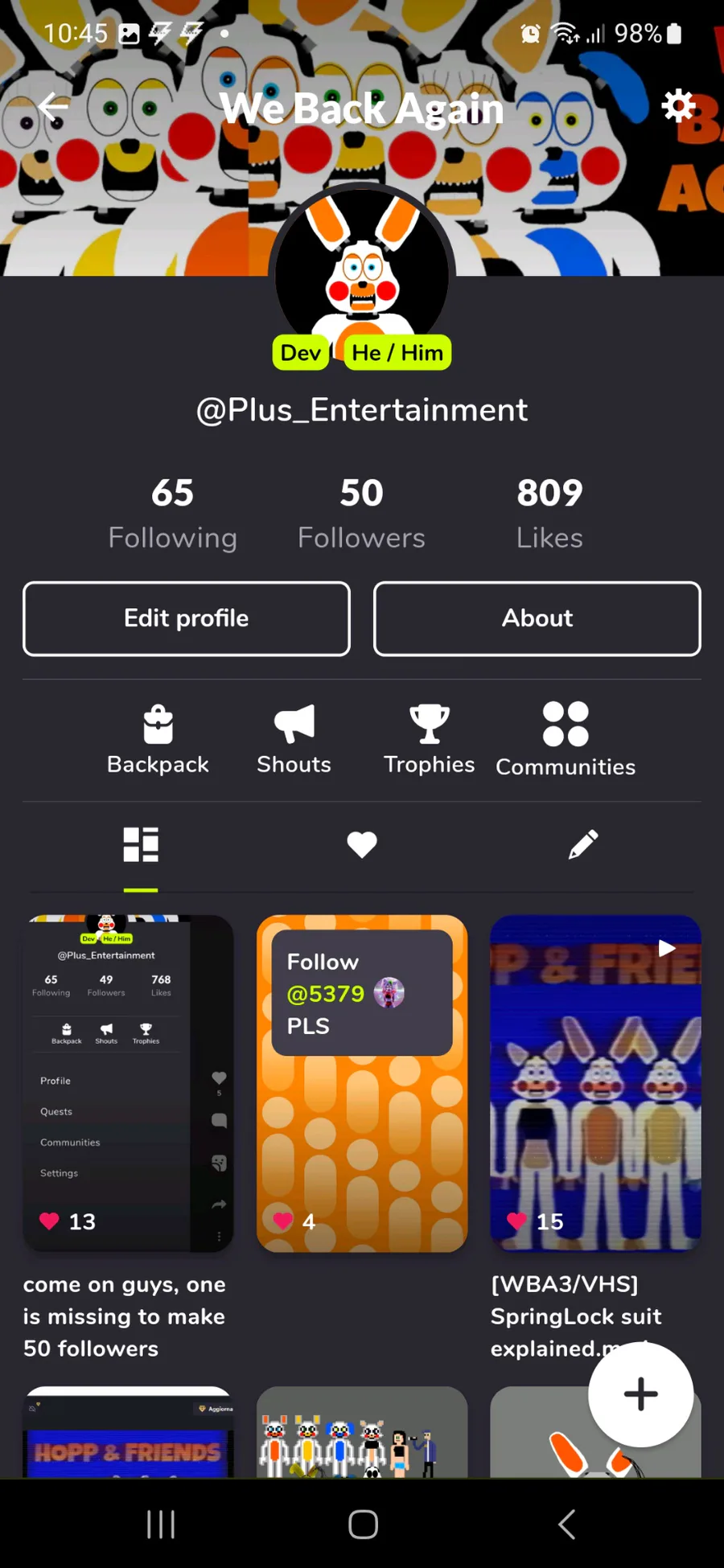The image size is (724, 1568).
Task: Open the Backpack
Action: (158, 740)
